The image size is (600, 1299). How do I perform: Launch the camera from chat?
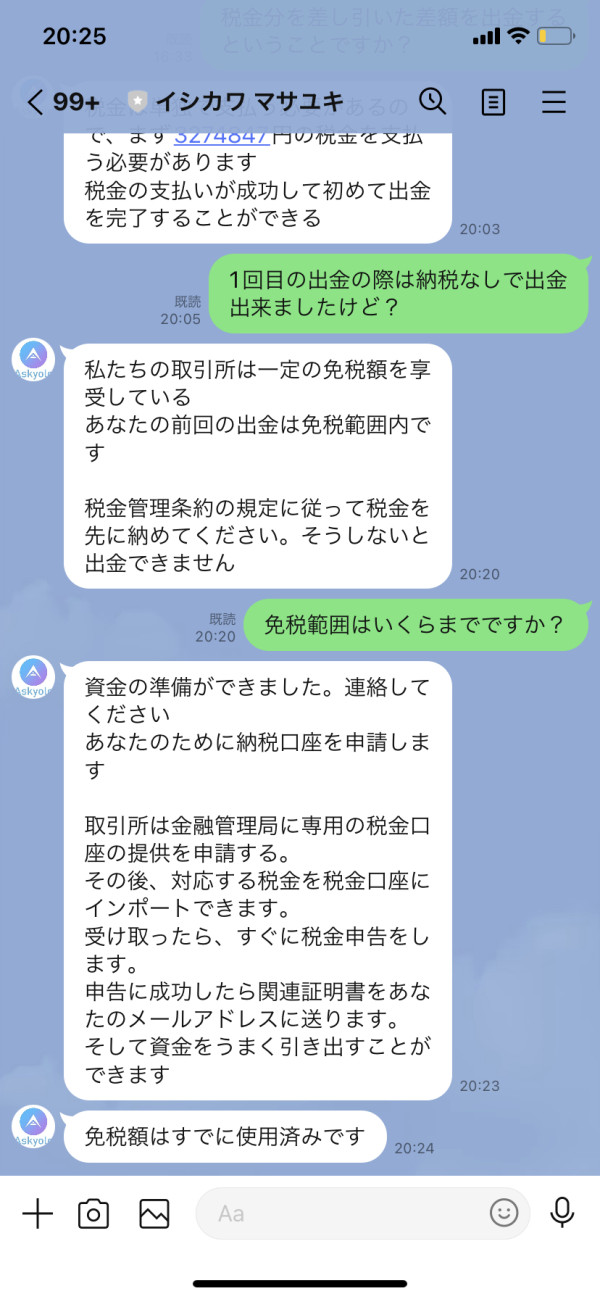pyautogui.click(x=94, y=1214)
